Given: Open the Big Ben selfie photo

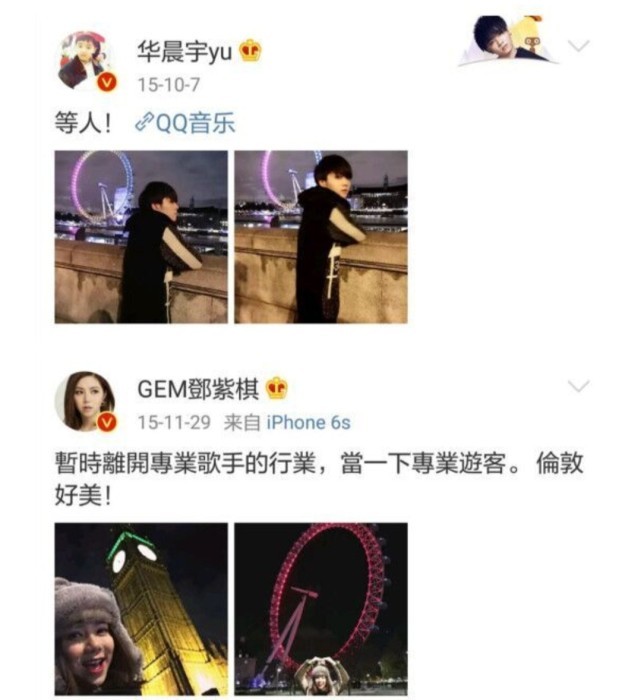Looking at the screenshot, I should click(x=141, y=608).
